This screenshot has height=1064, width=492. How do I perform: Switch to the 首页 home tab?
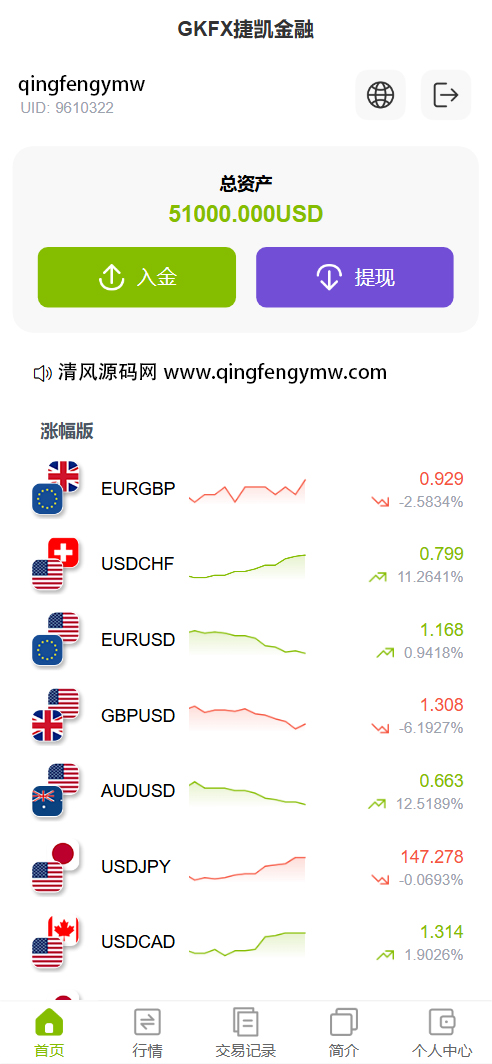[50, 1033]
